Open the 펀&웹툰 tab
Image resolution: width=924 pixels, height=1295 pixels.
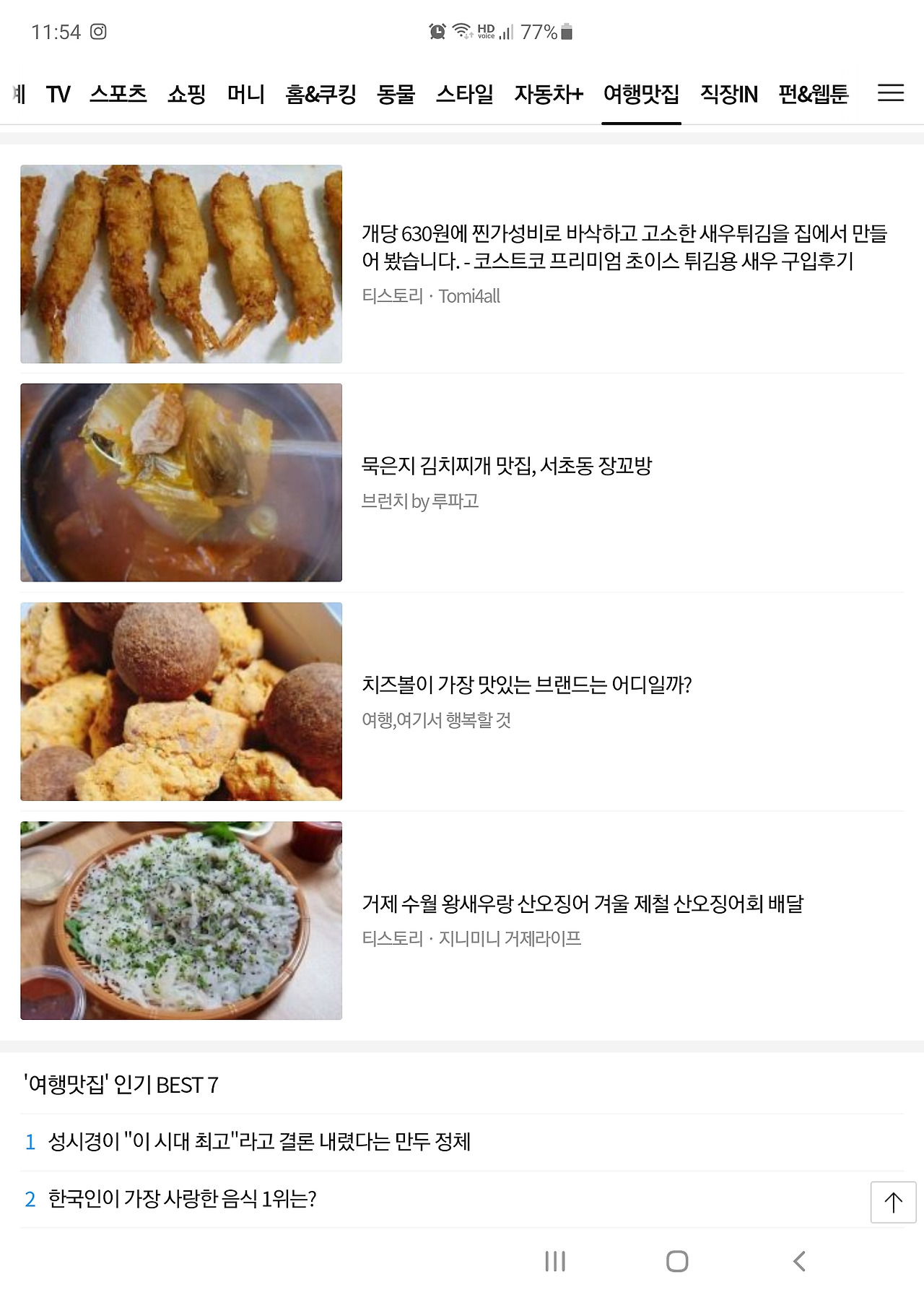[813, 94]
